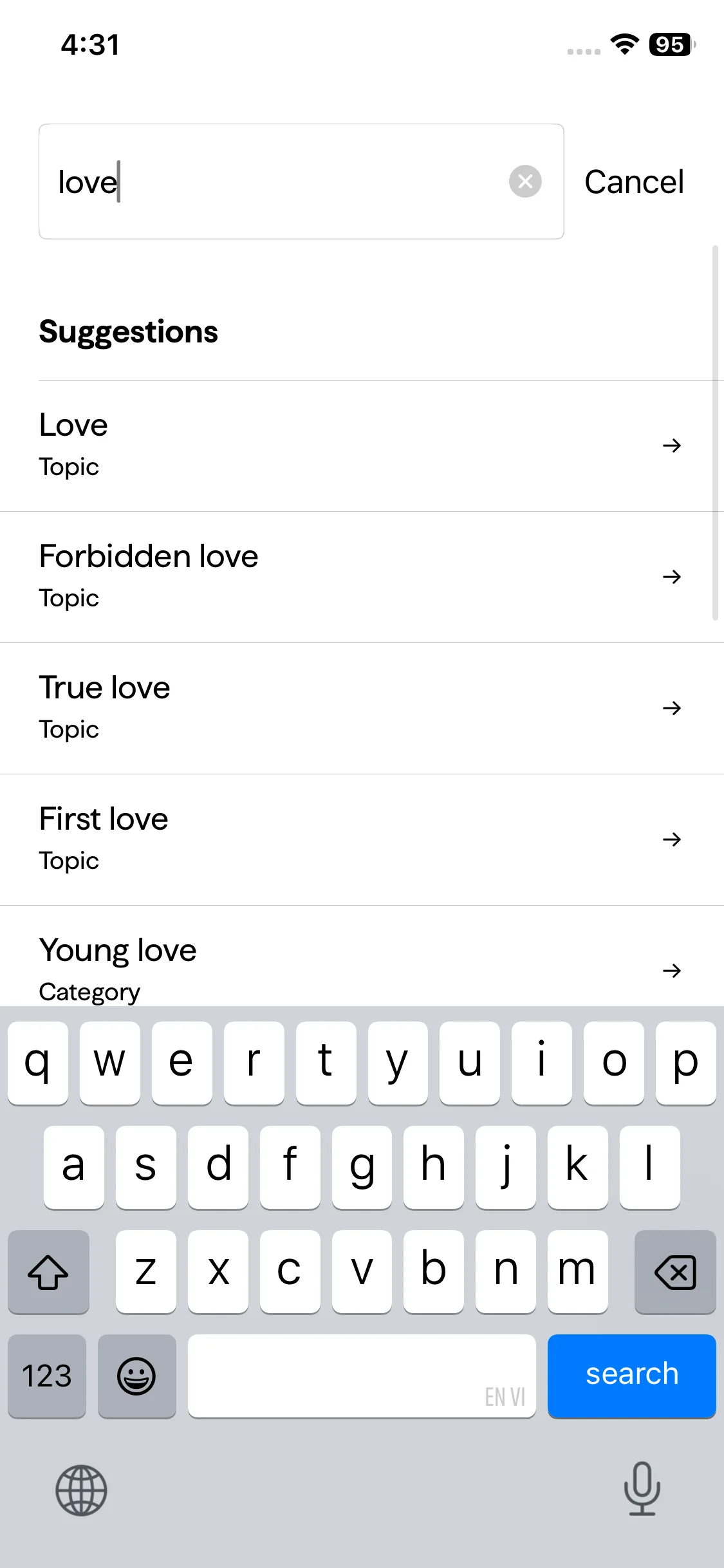
Task: Start dictation with the microphone
Action: click(x=642, y=1489)
